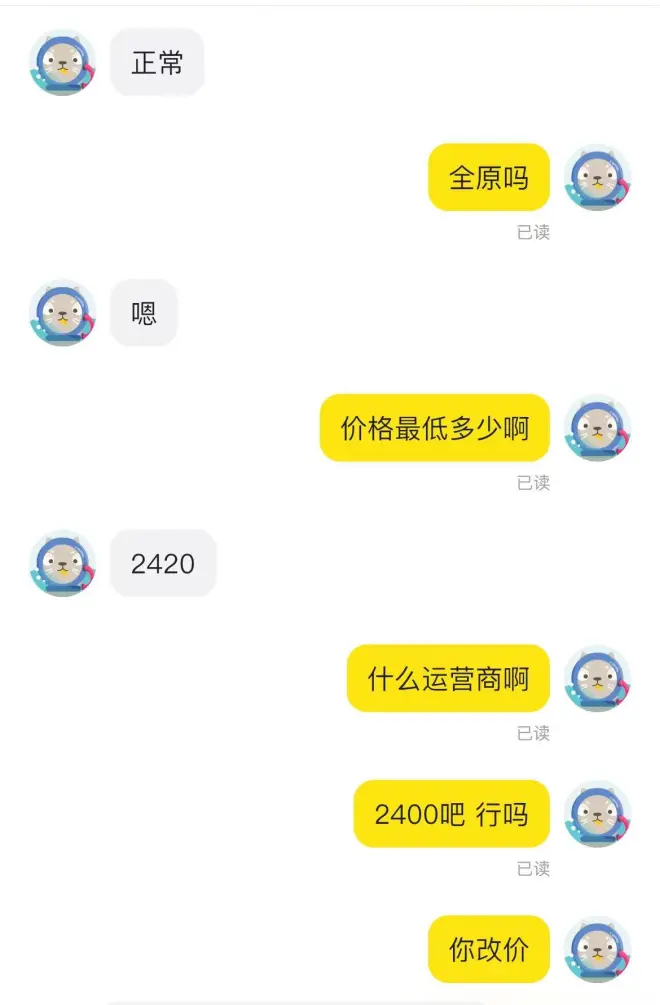Select the avatar beside 什么运营商啊
The height and width of the screenshot is (1005, 660).
[597, 679]
